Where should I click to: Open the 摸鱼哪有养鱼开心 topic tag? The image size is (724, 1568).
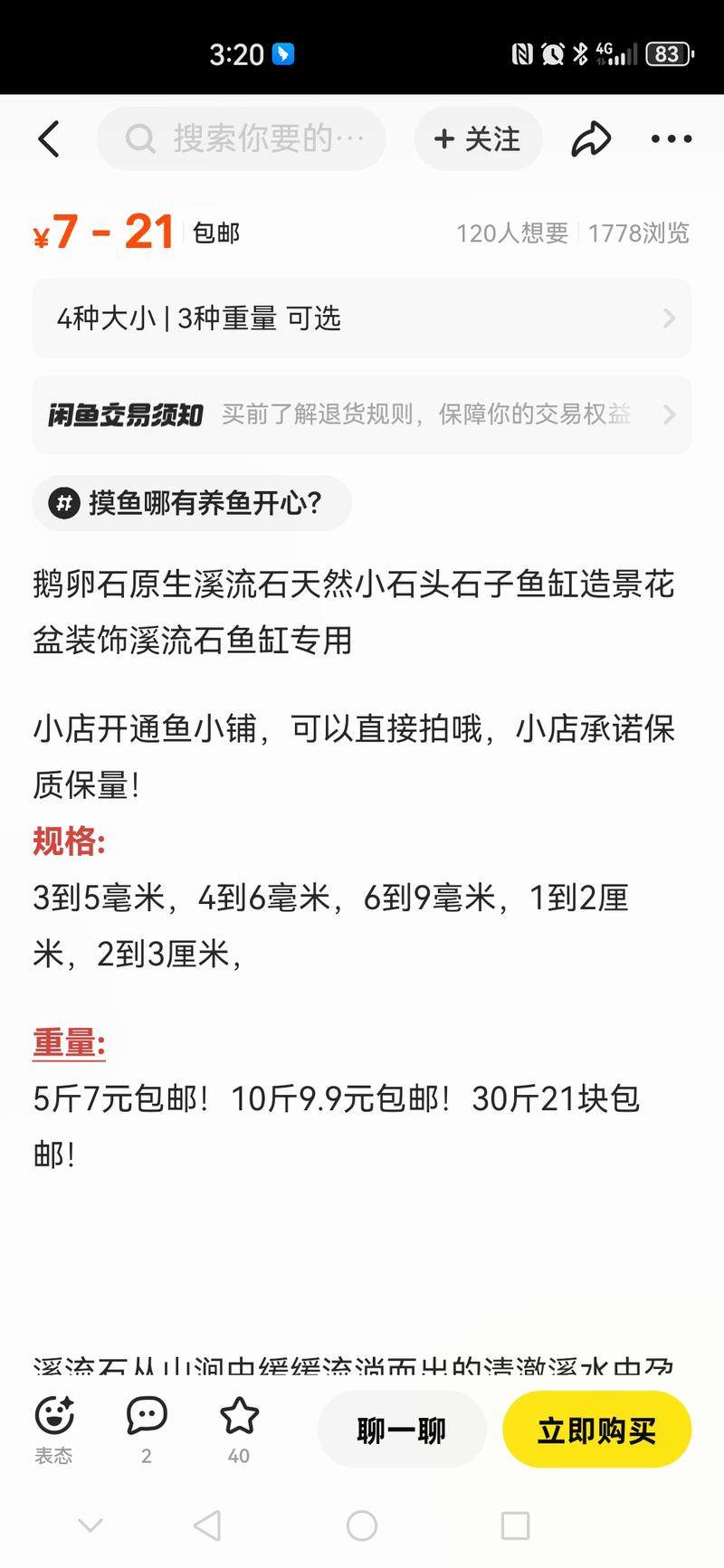coord(192,503)
